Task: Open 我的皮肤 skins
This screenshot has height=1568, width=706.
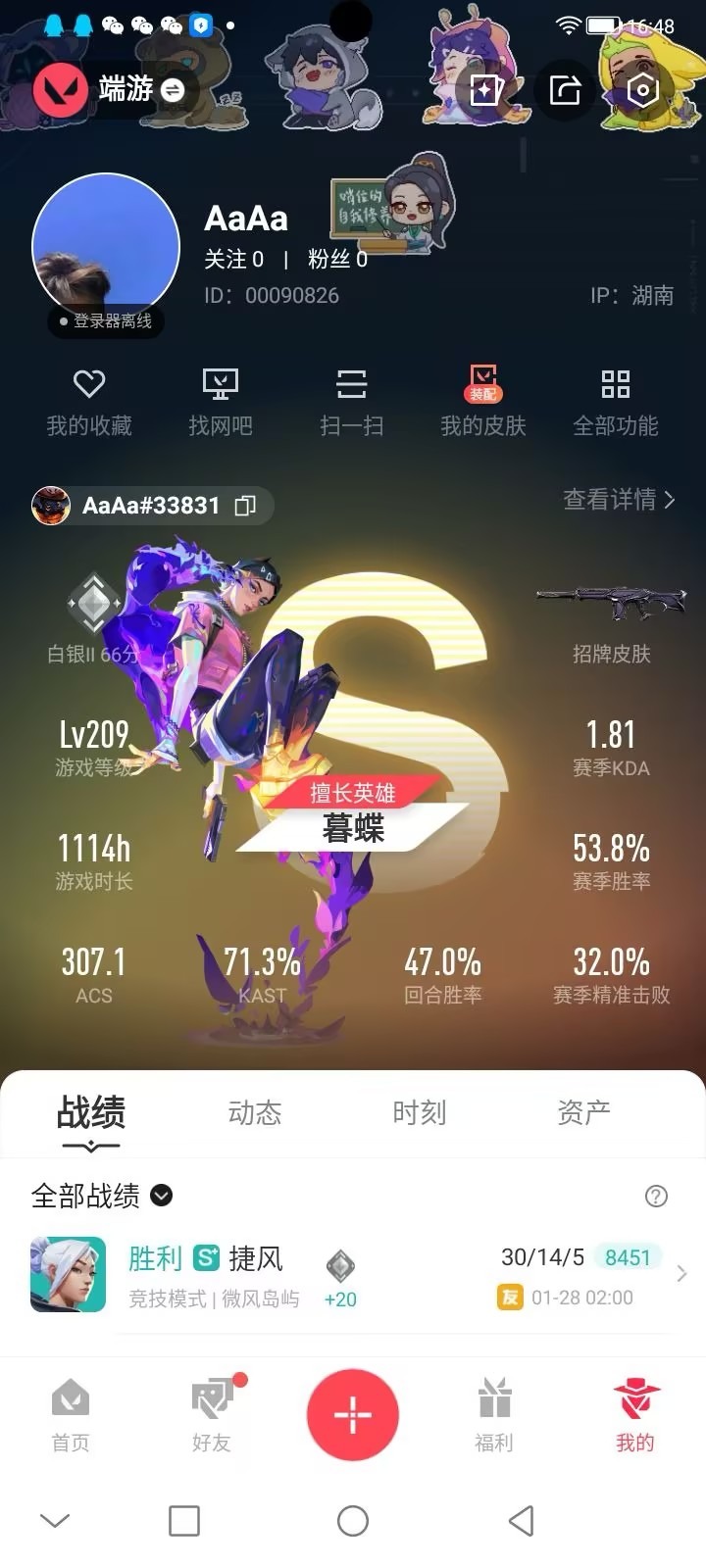Action: point(483,402)
